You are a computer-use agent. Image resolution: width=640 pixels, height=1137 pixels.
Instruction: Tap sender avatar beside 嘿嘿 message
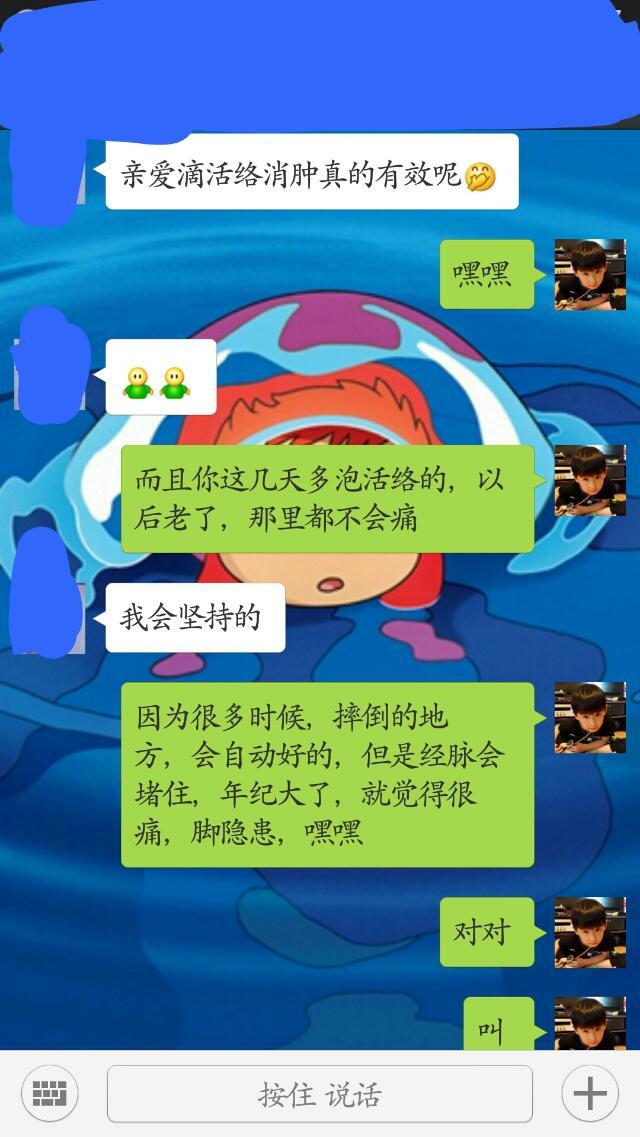(590, 274)
